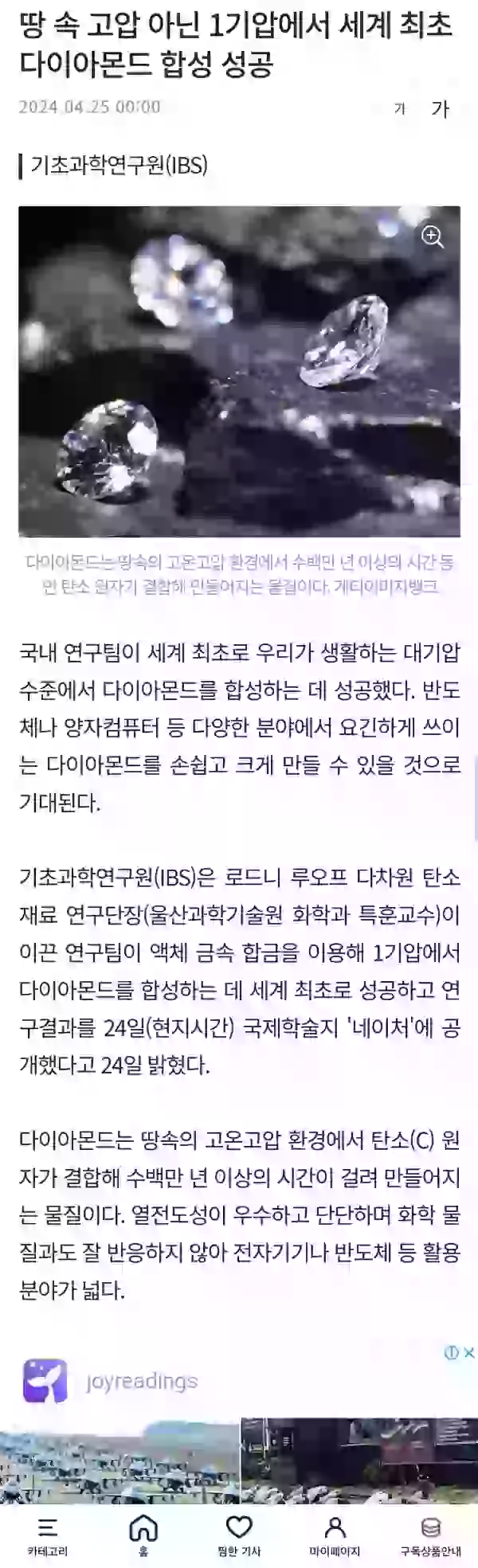This screenshot has height=1568, width=478.
Task: Switch to 마이페이지 tab
Action: [335, 1535]
